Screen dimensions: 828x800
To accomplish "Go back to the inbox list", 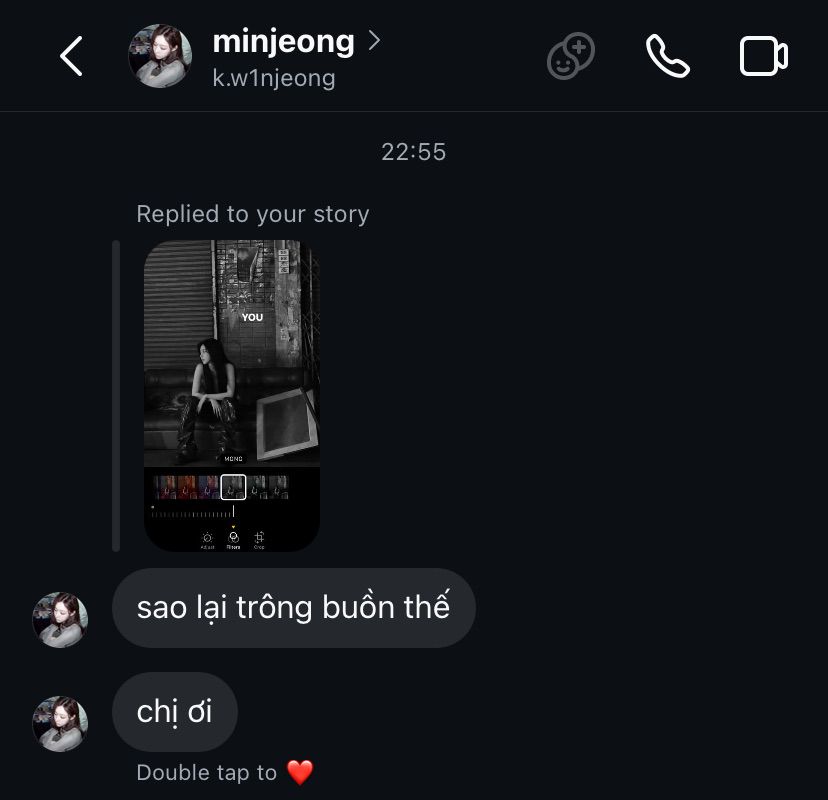I will (71, 56).
